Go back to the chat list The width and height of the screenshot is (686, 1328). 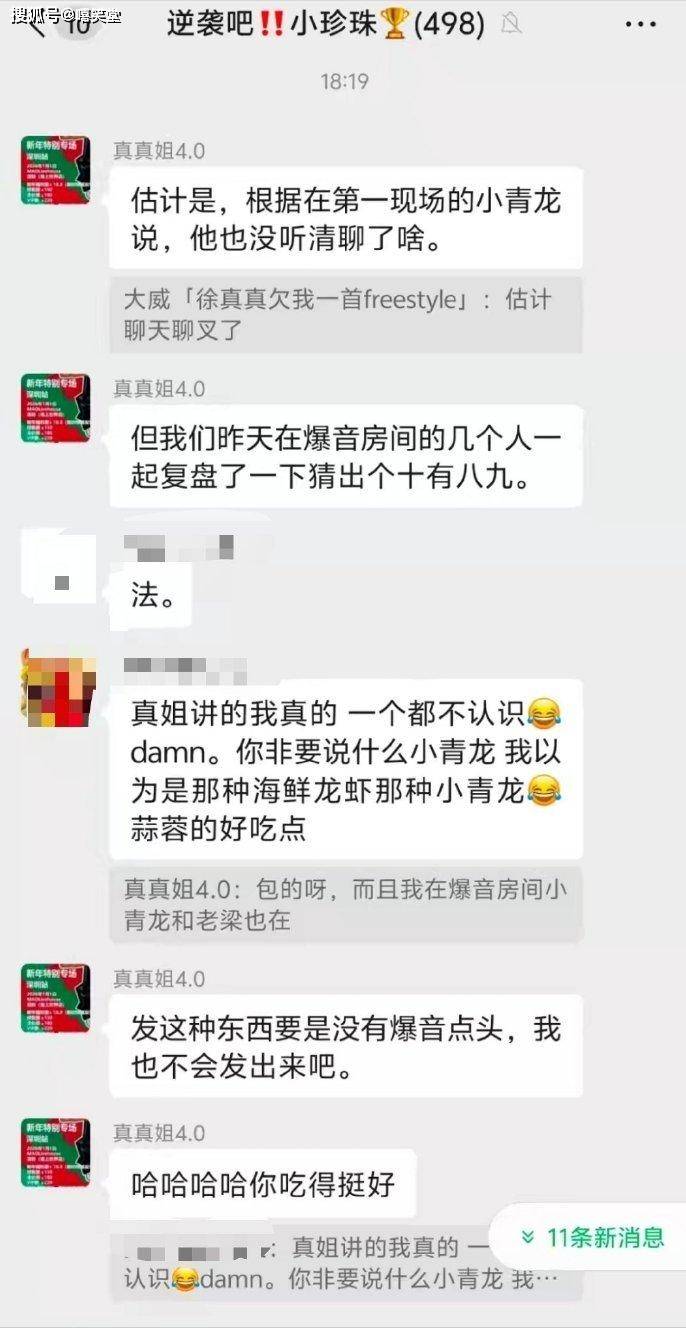pyautogui.click(x=38, y=24)
